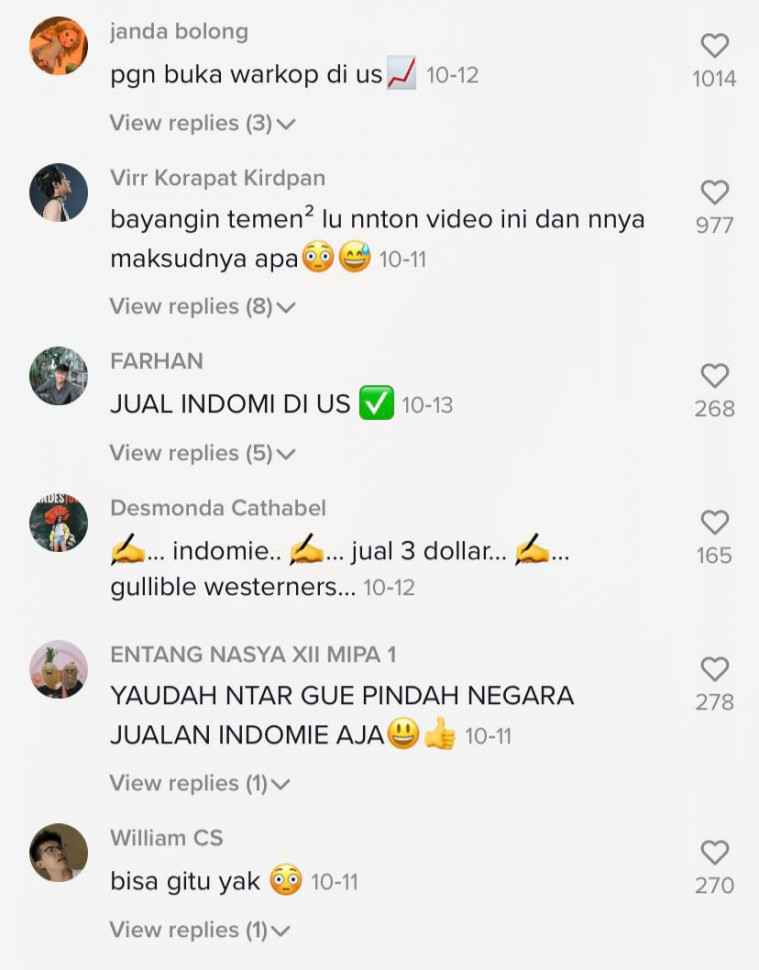The width and height of the screenshot is (759, 970).
Task: Like ENTANG NASYA XII MIPA 1's comment
Action: (714, 670)
